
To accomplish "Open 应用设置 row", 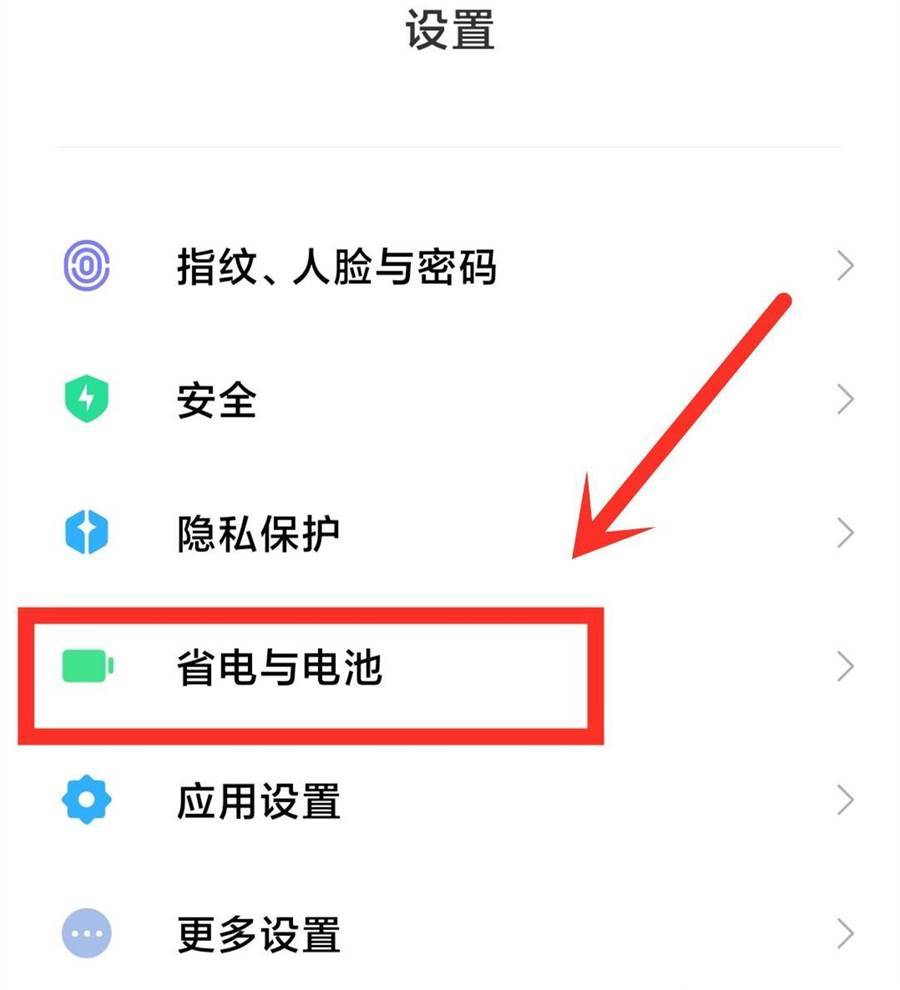I will pyautogui.click(x=258, y=801).
